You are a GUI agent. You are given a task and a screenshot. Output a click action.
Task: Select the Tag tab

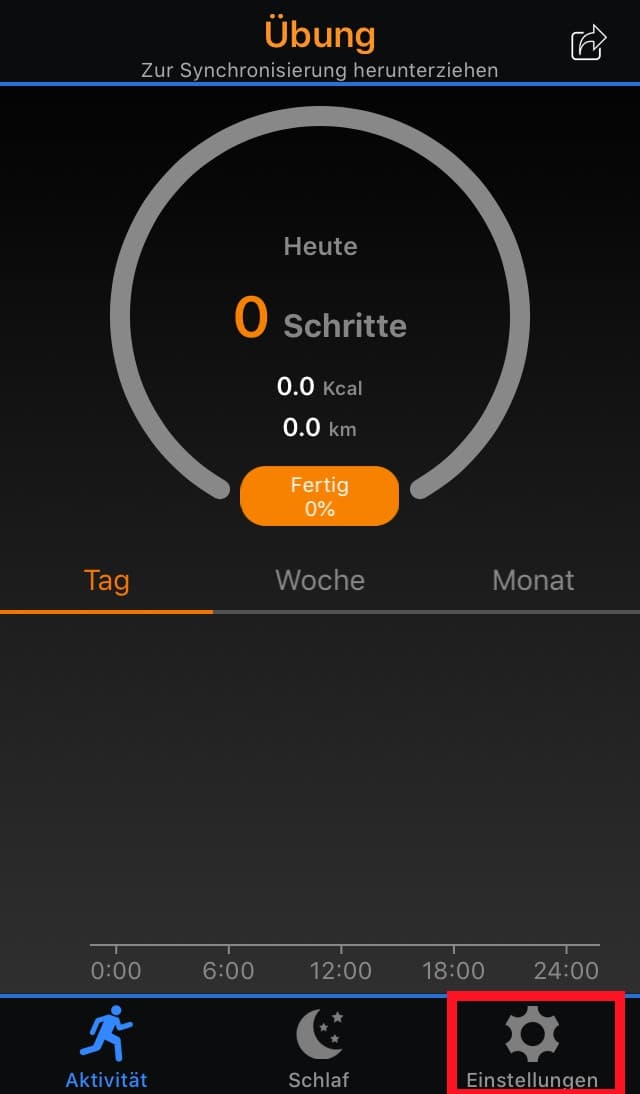107,580
